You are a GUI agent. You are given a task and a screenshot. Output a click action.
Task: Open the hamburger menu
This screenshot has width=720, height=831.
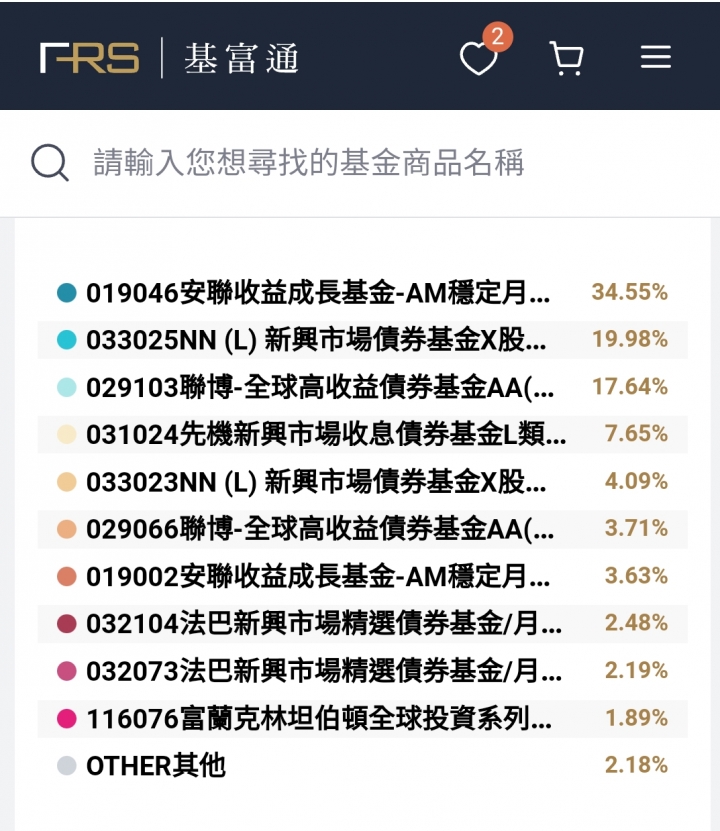click(x=656, y=57)
